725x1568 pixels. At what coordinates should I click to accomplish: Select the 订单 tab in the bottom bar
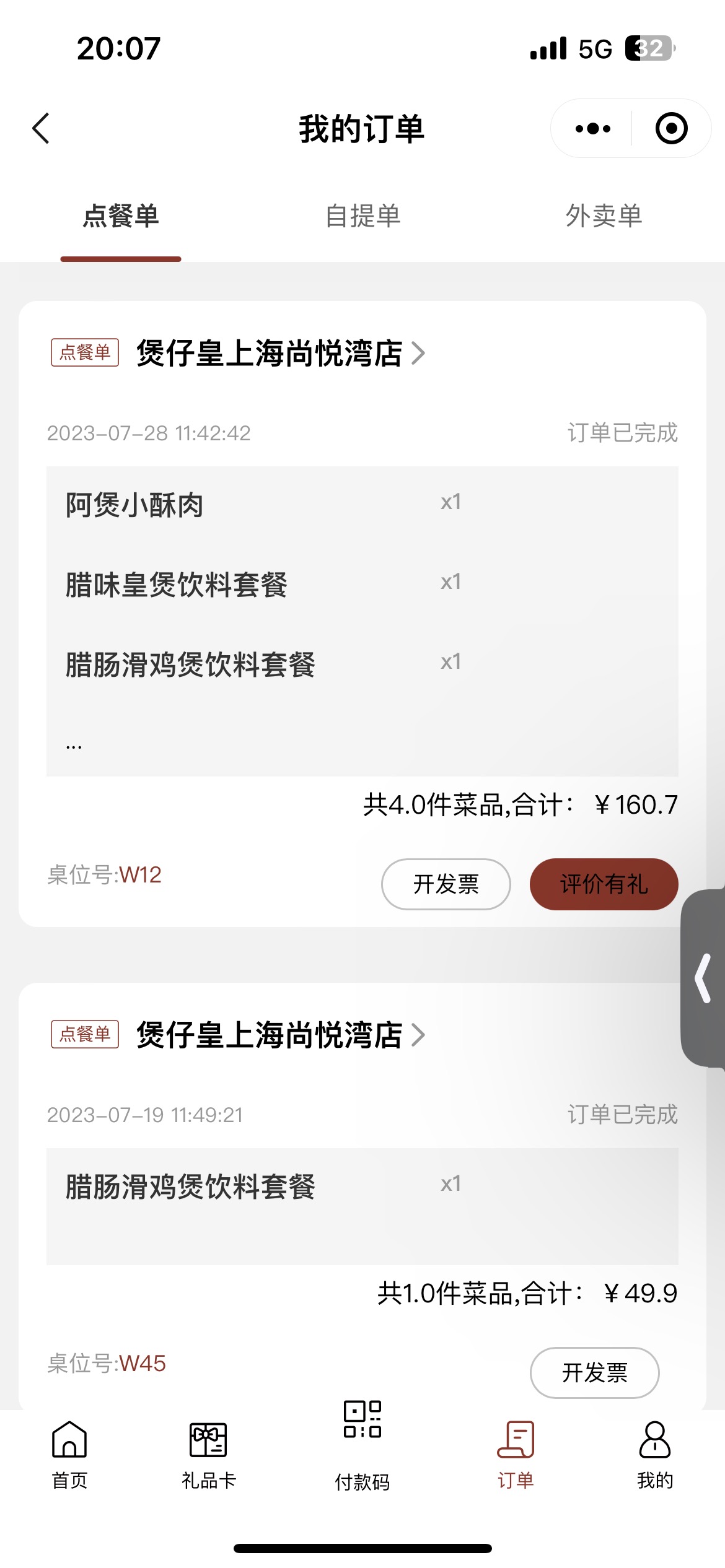pos(516,1456)
